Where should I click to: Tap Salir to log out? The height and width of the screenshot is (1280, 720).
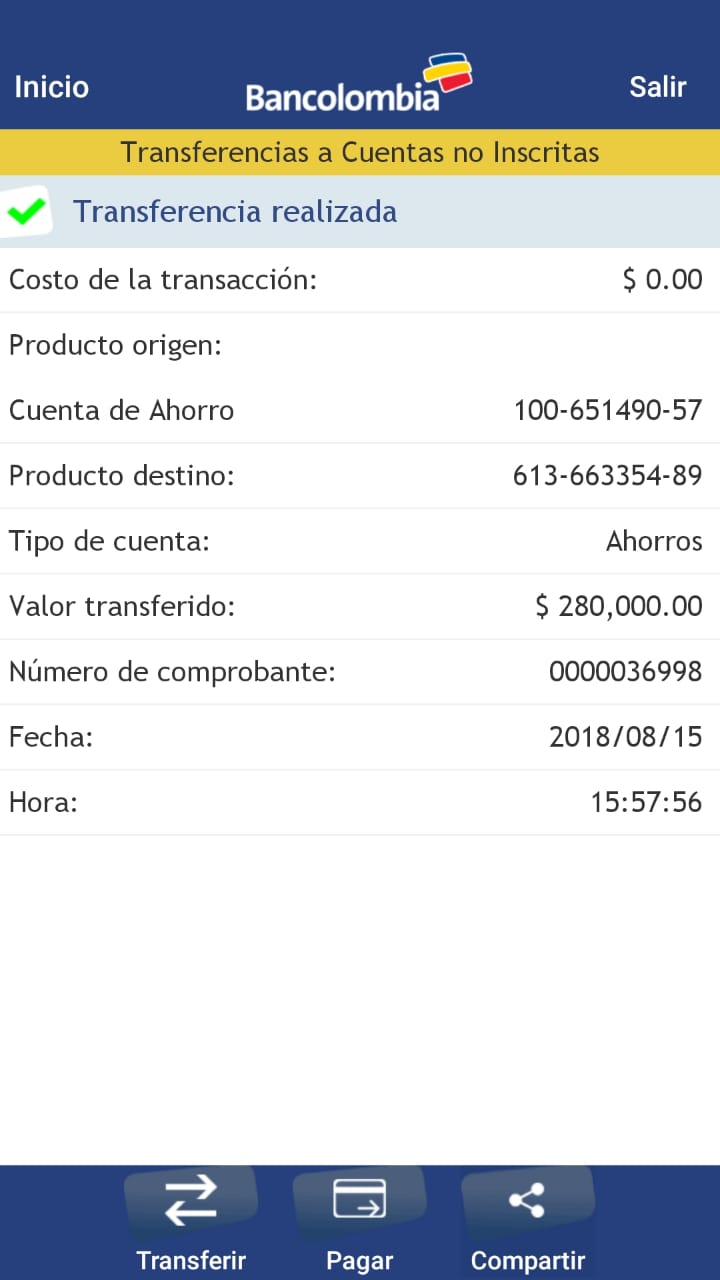click(657, 87)
